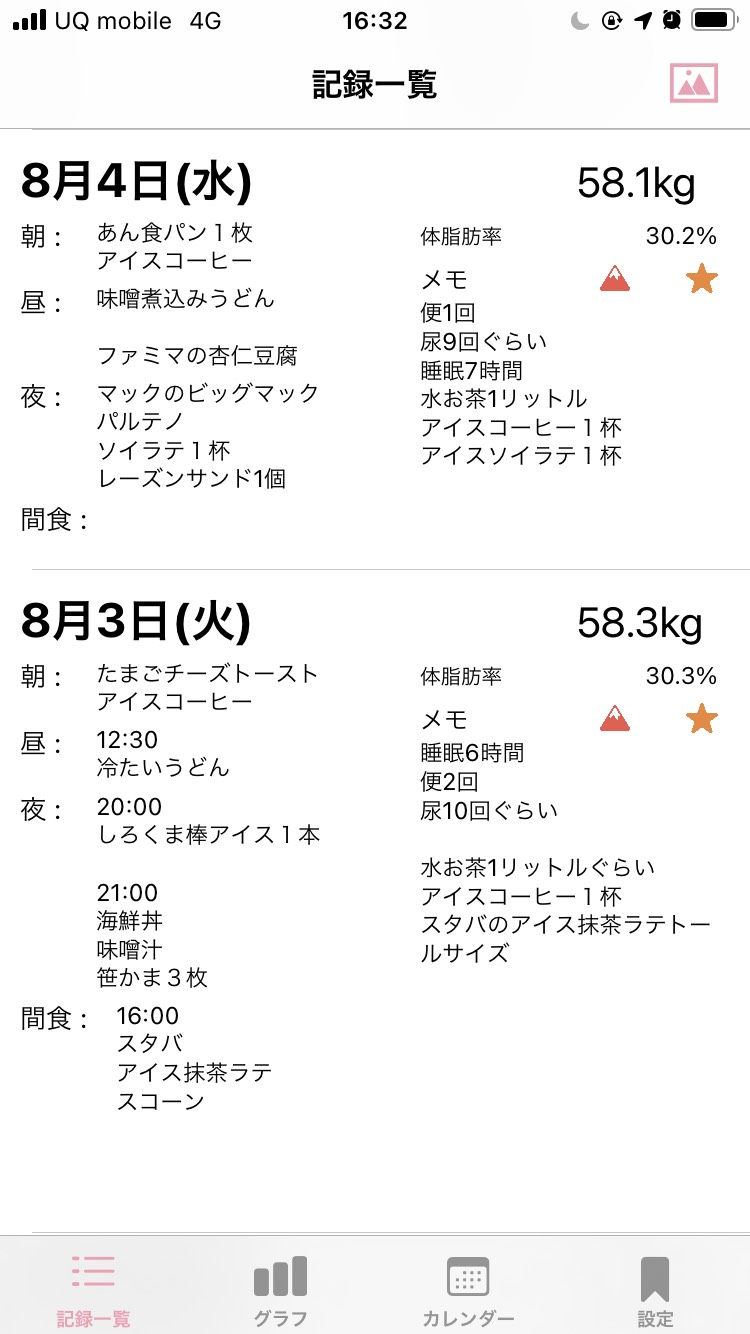The height and width of the screenshot is (1334, 750).
Task: Go to the 設定 tab
Action: click(655, 1290)
